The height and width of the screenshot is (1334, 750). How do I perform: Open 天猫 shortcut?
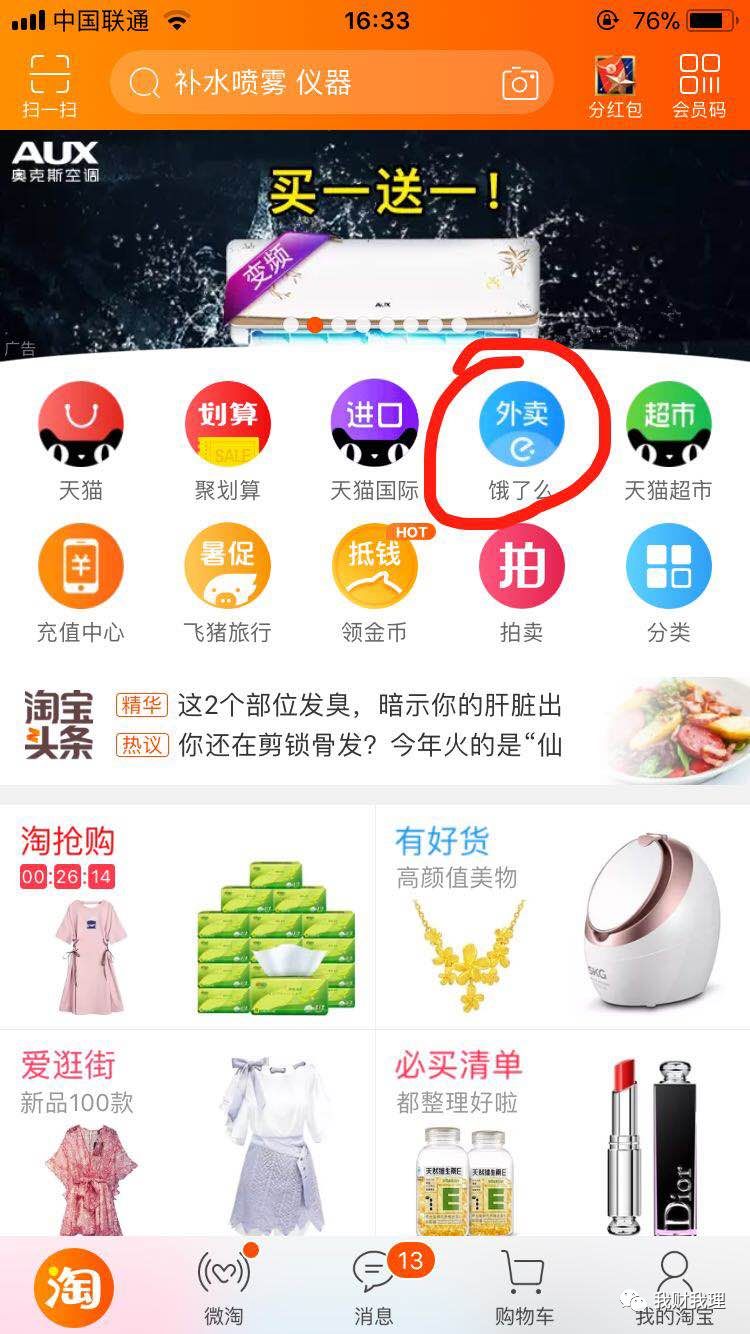[x=81, y=440]
